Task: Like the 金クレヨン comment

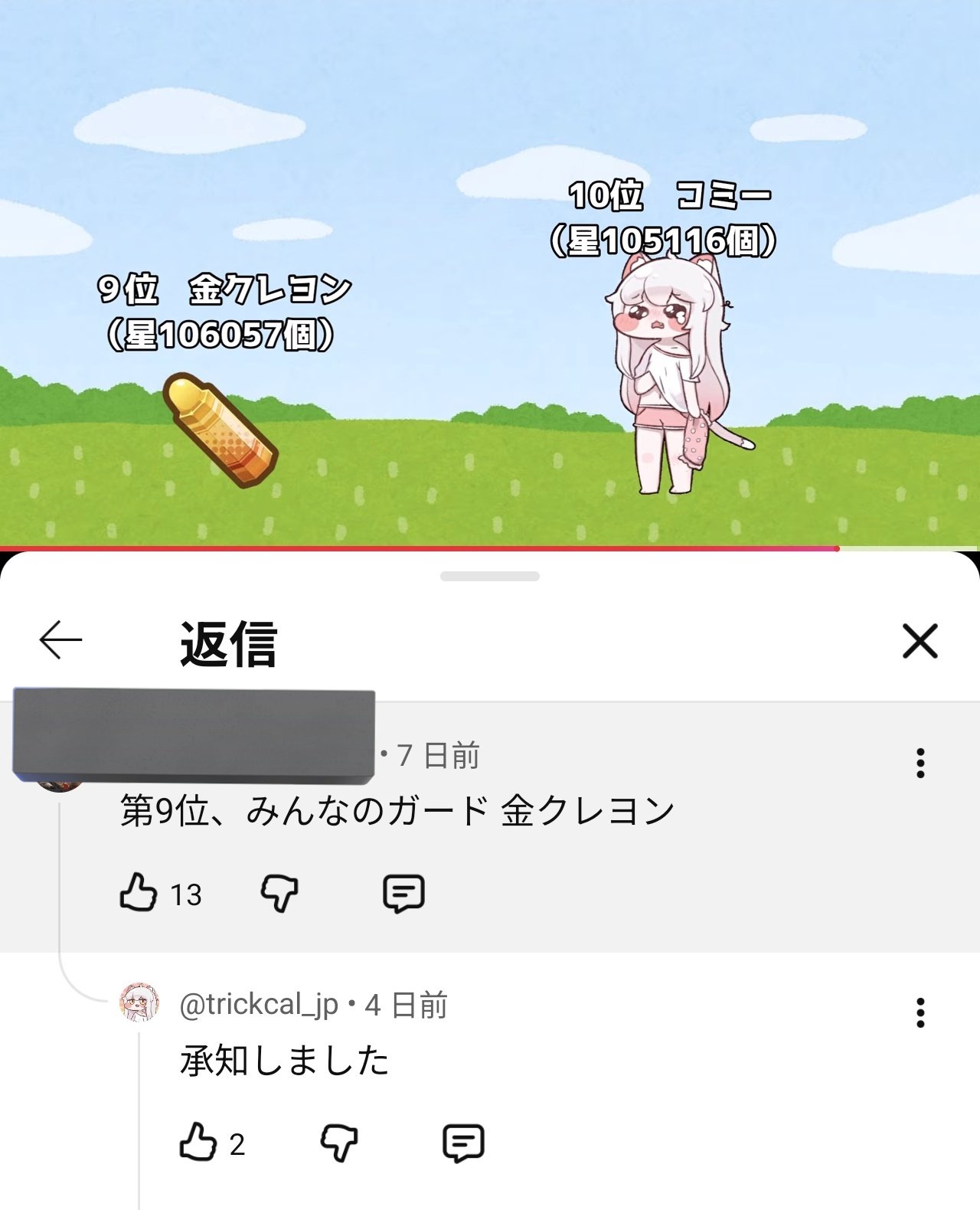Action: [139, 893]
